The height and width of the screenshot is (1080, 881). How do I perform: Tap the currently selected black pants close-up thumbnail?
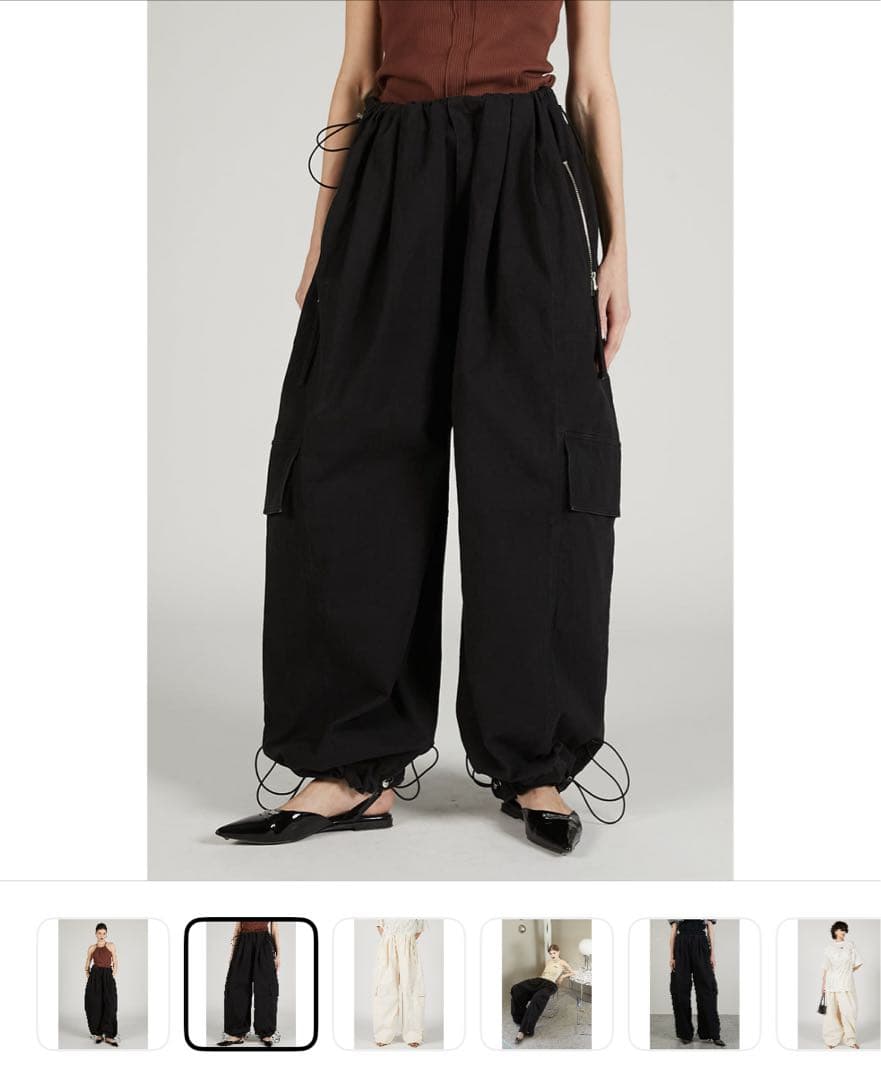pyautogui.click(x=251, y=983)
